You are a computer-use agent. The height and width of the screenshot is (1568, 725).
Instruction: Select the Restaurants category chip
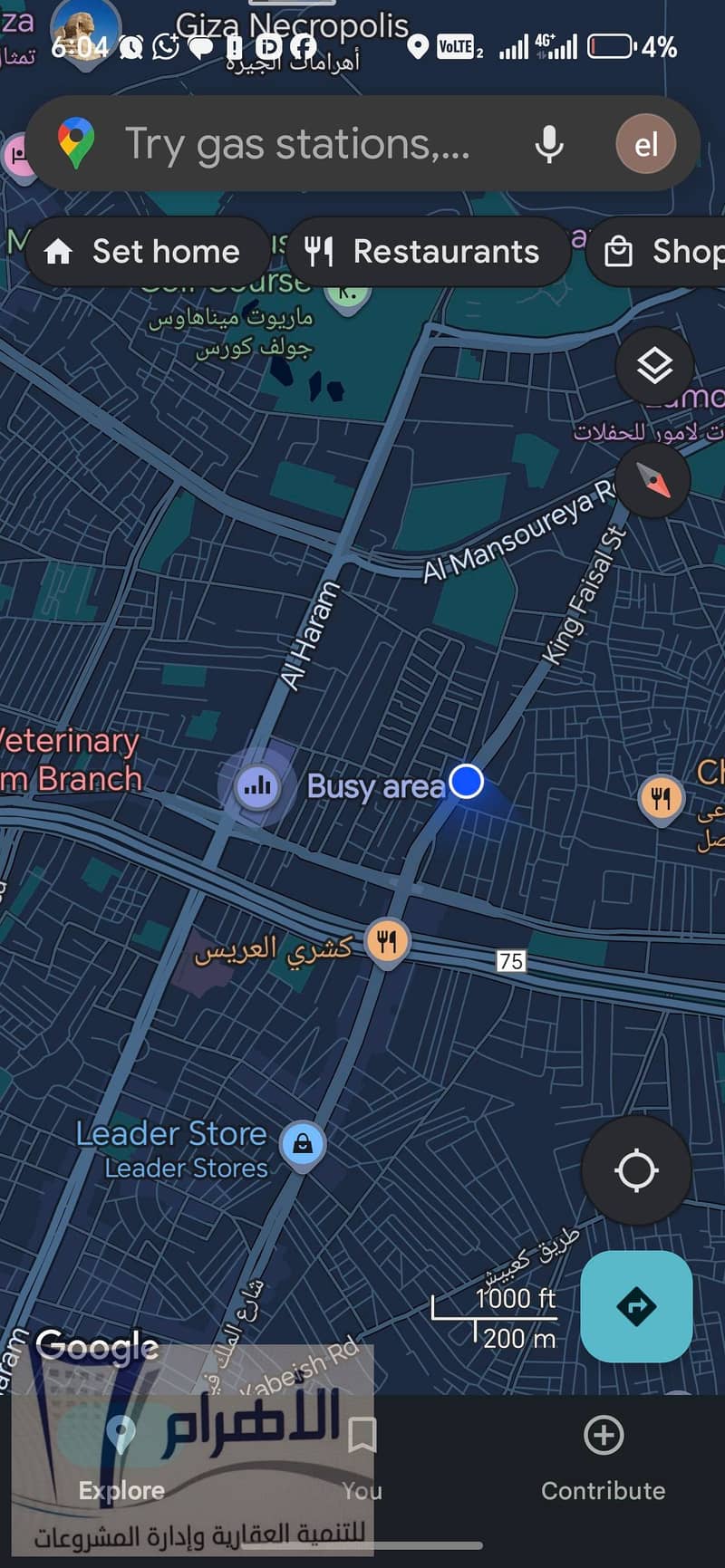click(428, 252)
